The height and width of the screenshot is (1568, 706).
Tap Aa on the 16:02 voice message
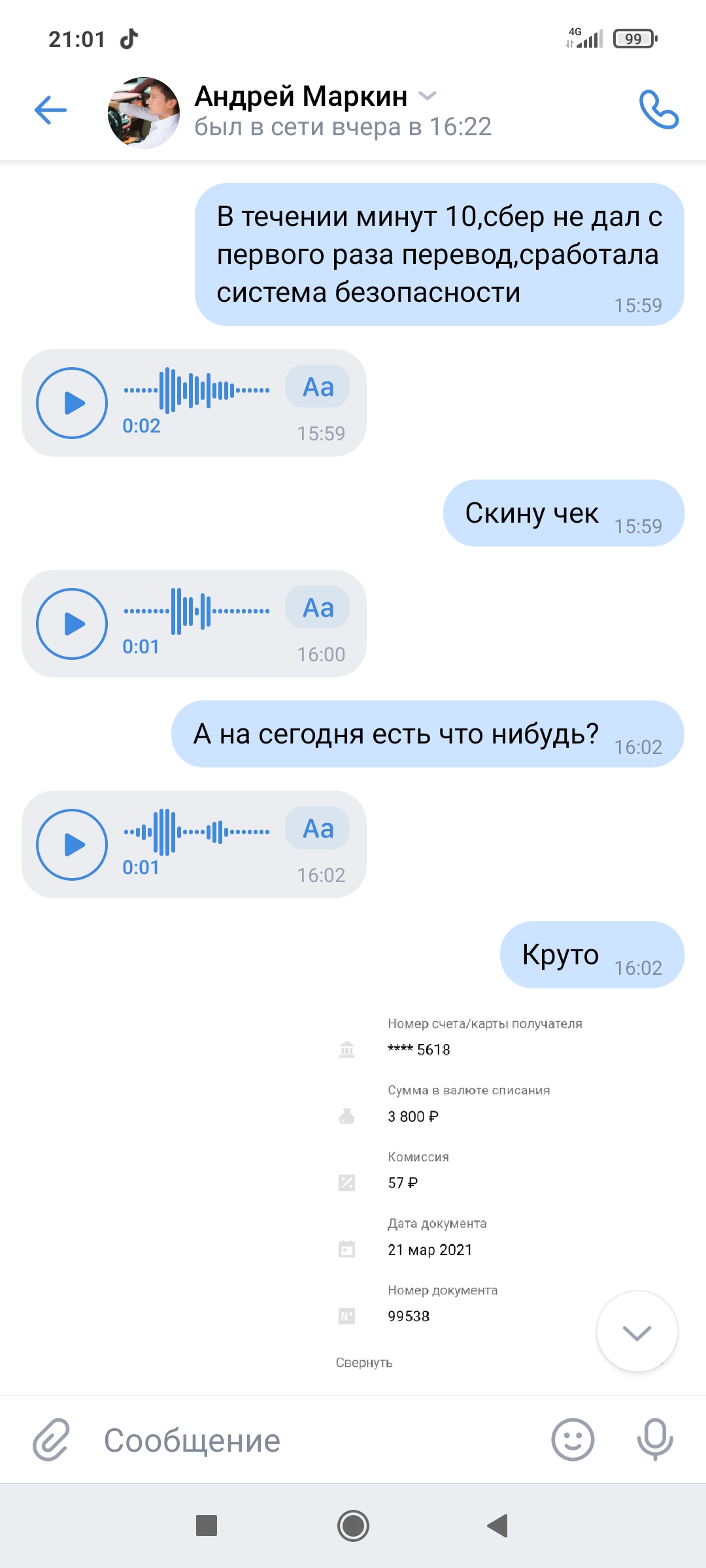click(318, 828)
